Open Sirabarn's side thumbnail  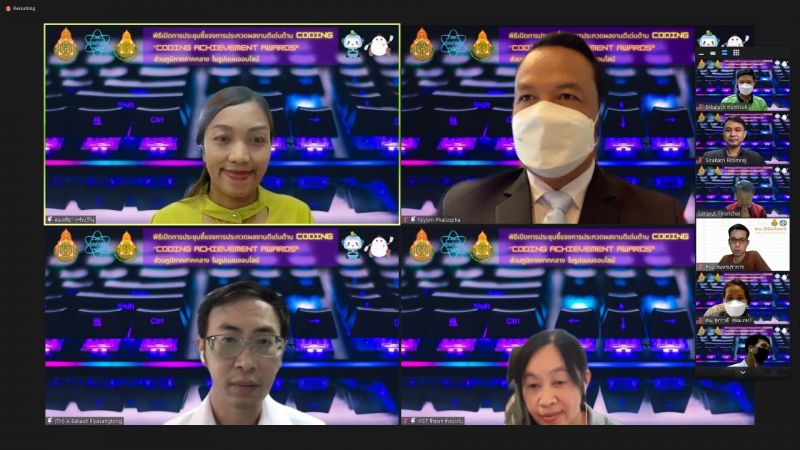[x=743, y=140]
